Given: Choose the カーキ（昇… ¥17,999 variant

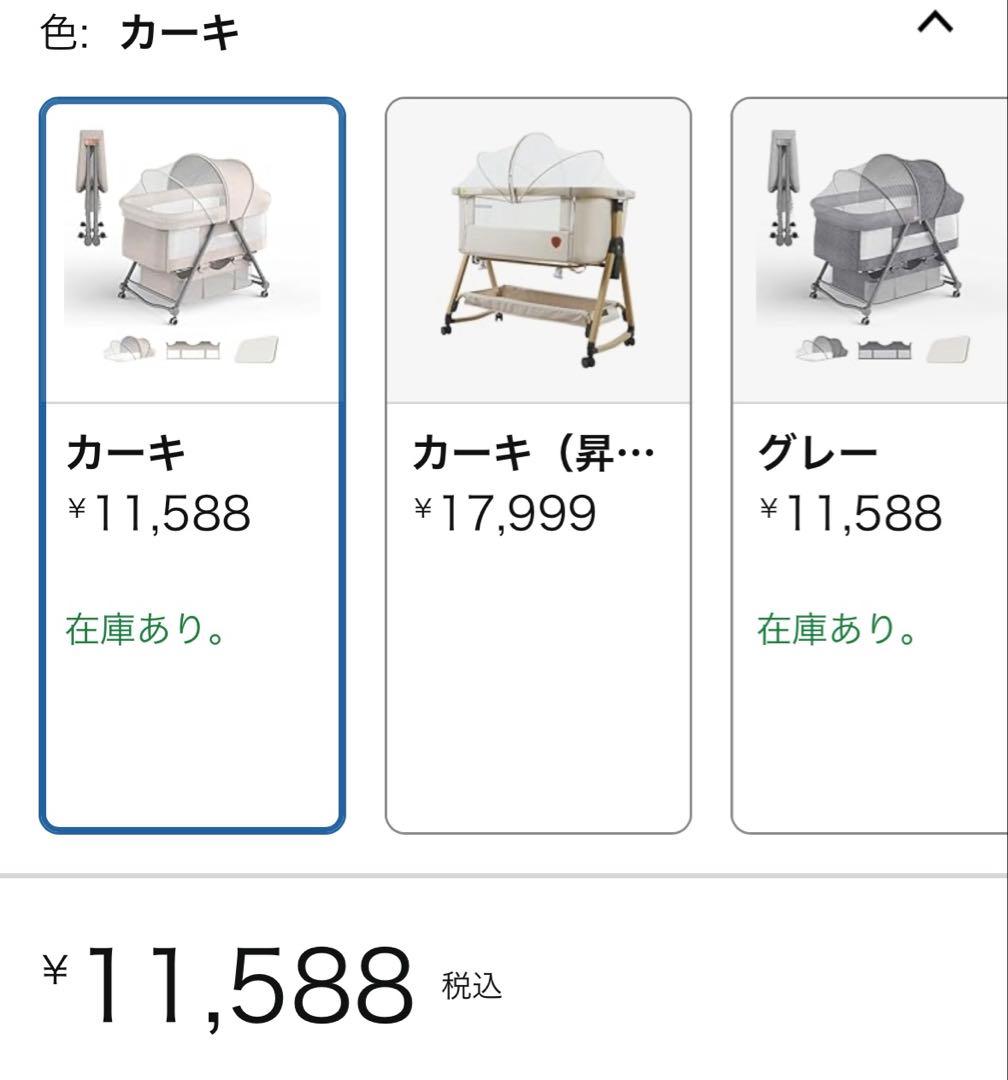Looking at the screenshot, I should point(538,465).
